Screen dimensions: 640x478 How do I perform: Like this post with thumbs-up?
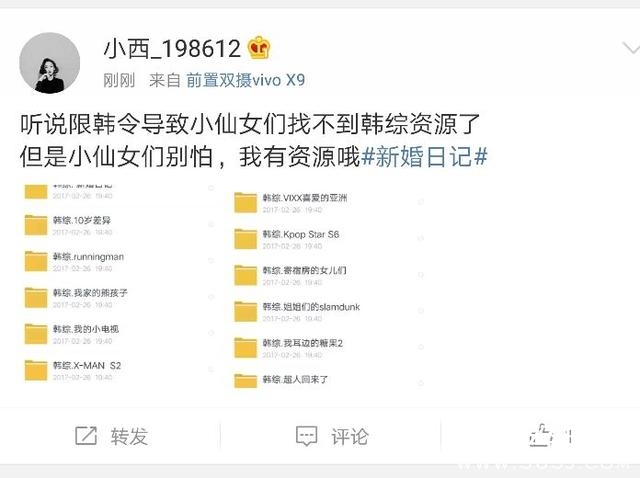543,435
